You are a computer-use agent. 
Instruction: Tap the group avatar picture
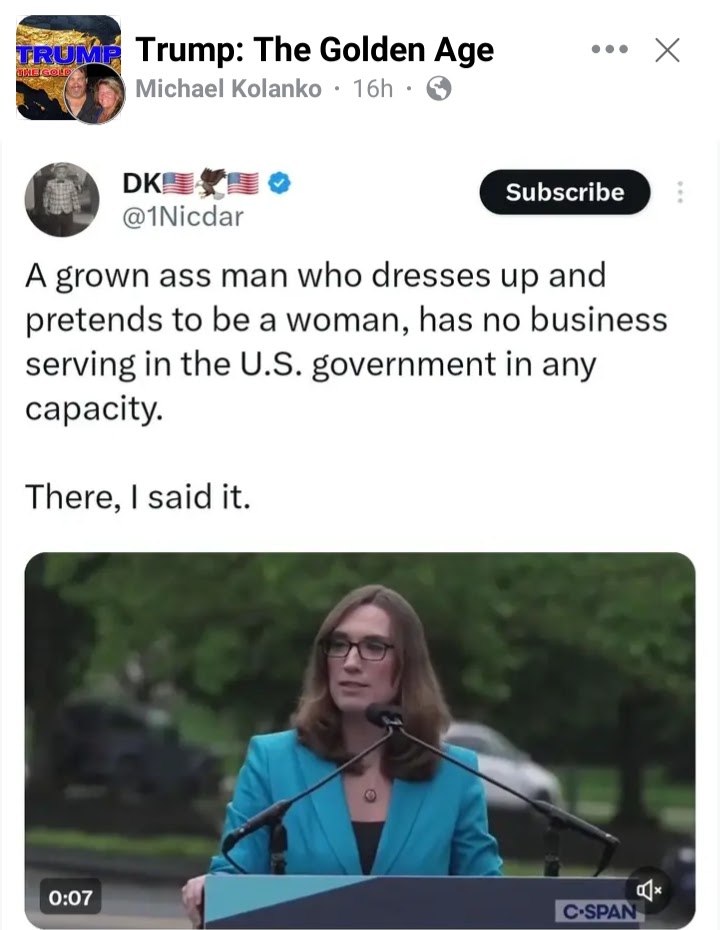tap(68, 69)
